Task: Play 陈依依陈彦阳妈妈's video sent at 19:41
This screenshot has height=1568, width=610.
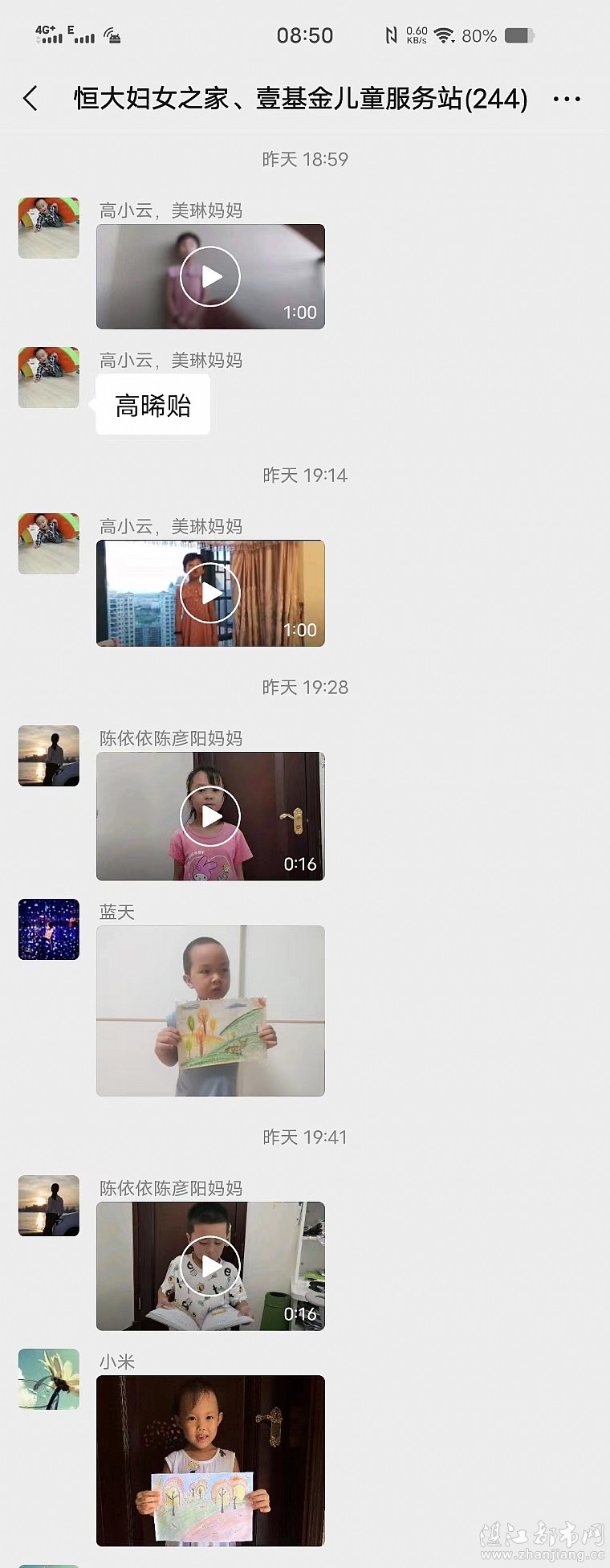Action: pyautogui.click(x=210, y=1266)
